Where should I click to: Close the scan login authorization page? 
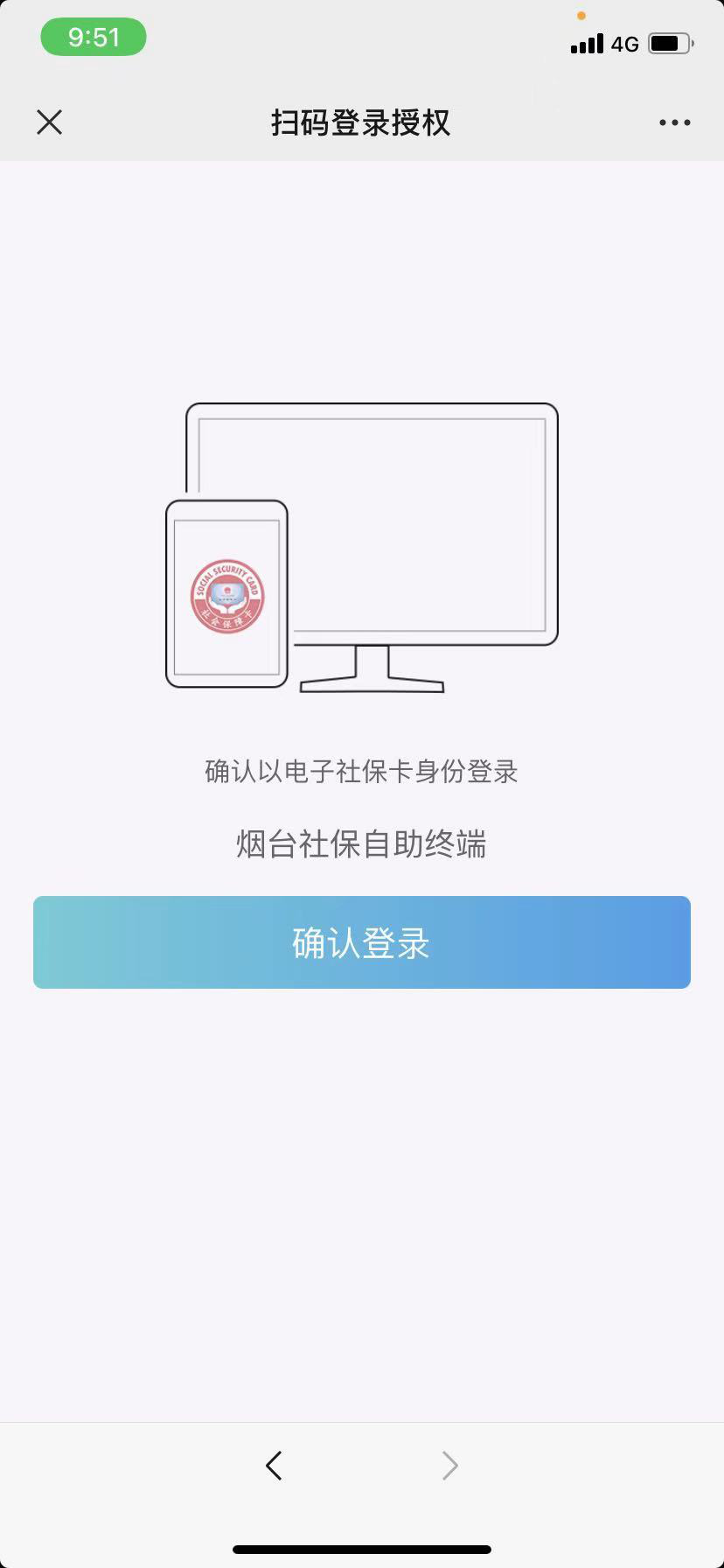tap(50, 122)
